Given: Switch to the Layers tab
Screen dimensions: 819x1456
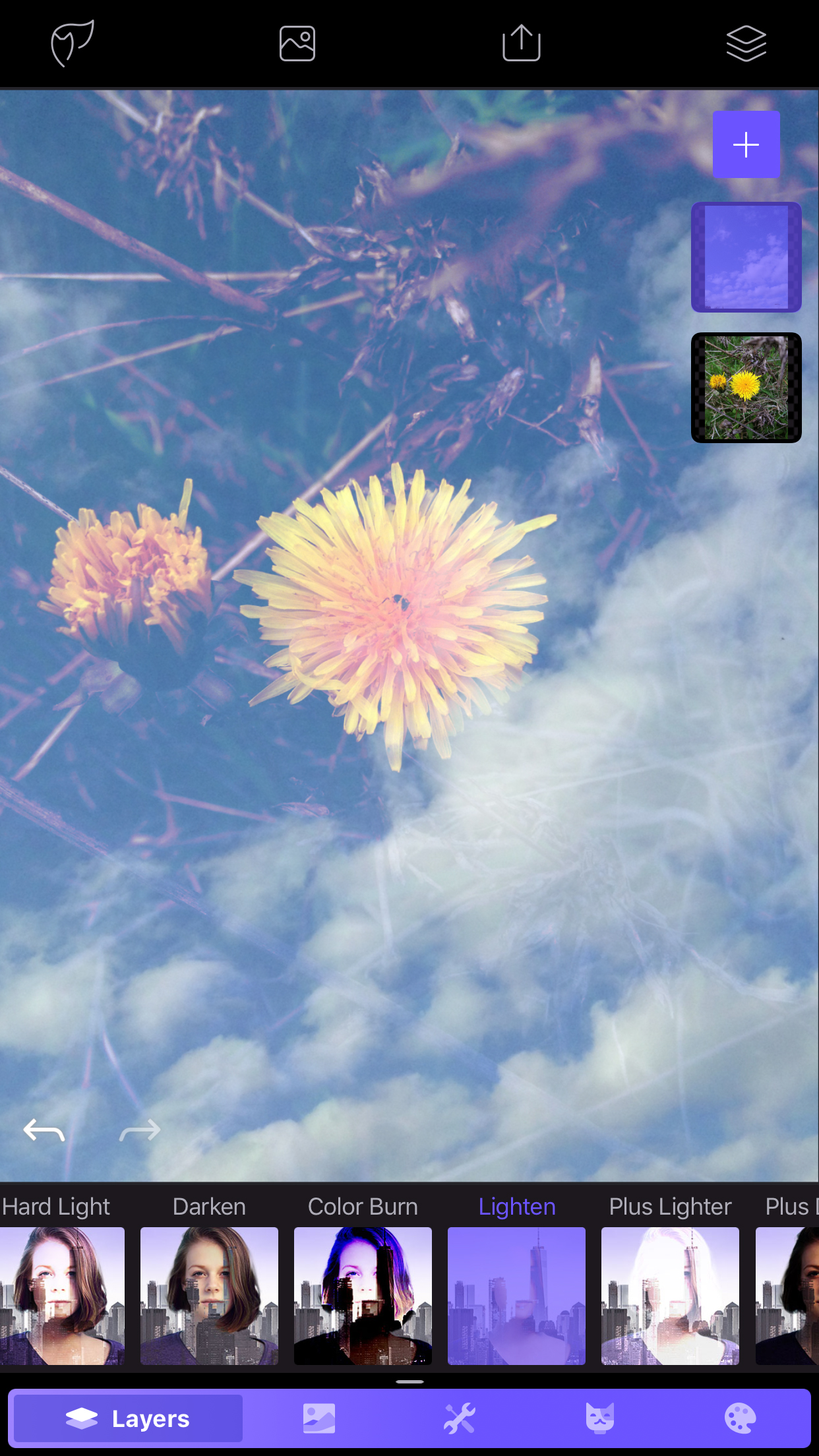Looking at the screenshot, I should click(128, 1418).
